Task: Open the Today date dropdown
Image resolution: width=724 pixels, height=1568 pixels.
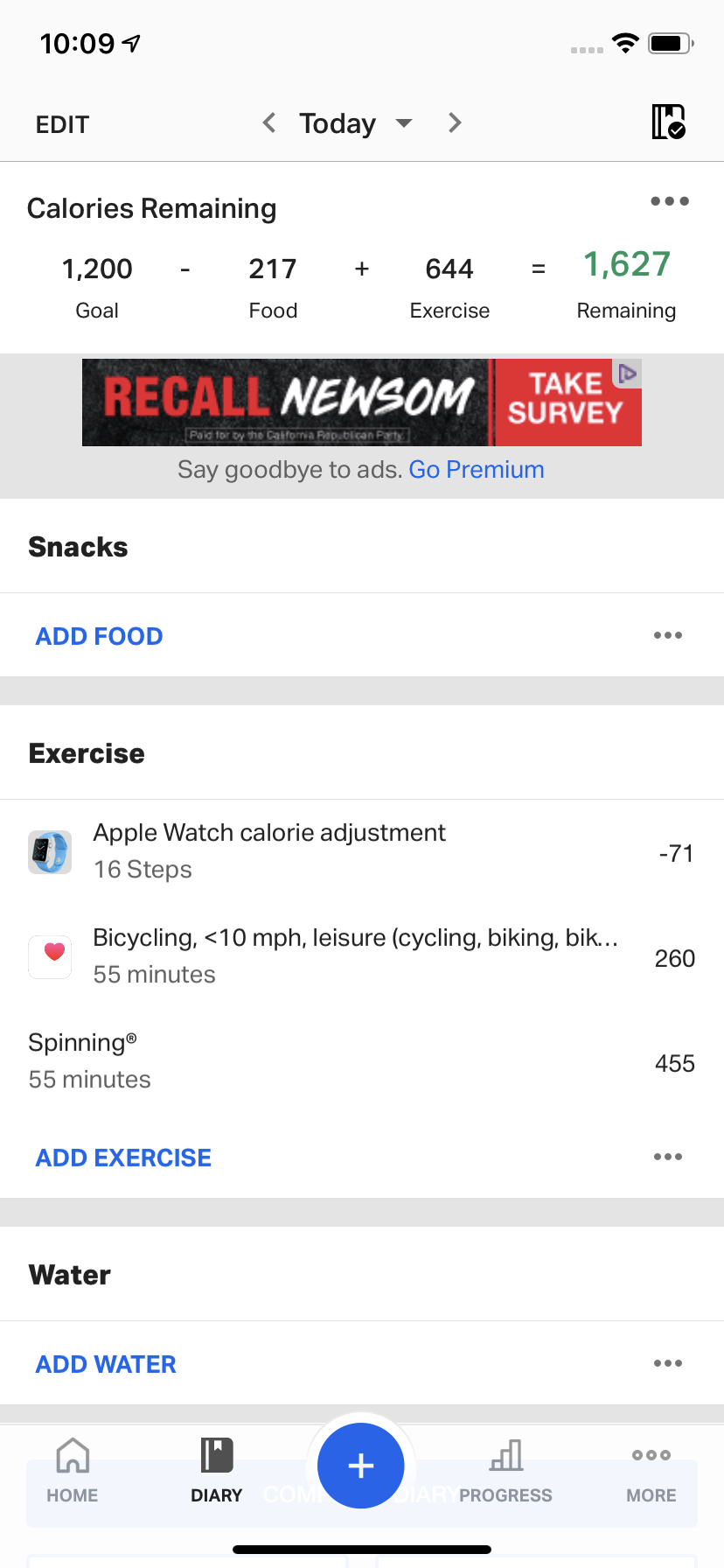Action: click(354, 123)
